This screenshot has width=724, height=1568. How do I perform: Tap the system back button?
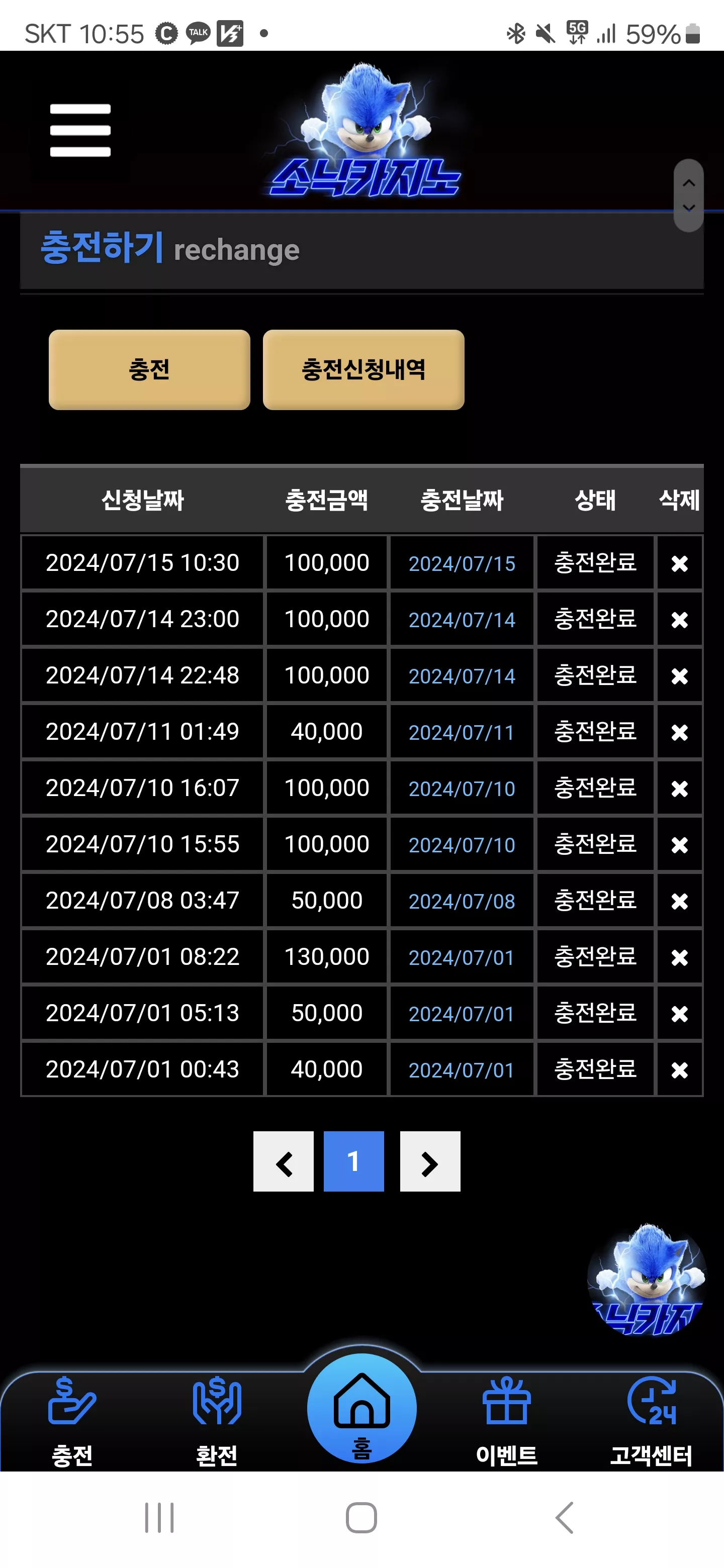point(565,1517)
